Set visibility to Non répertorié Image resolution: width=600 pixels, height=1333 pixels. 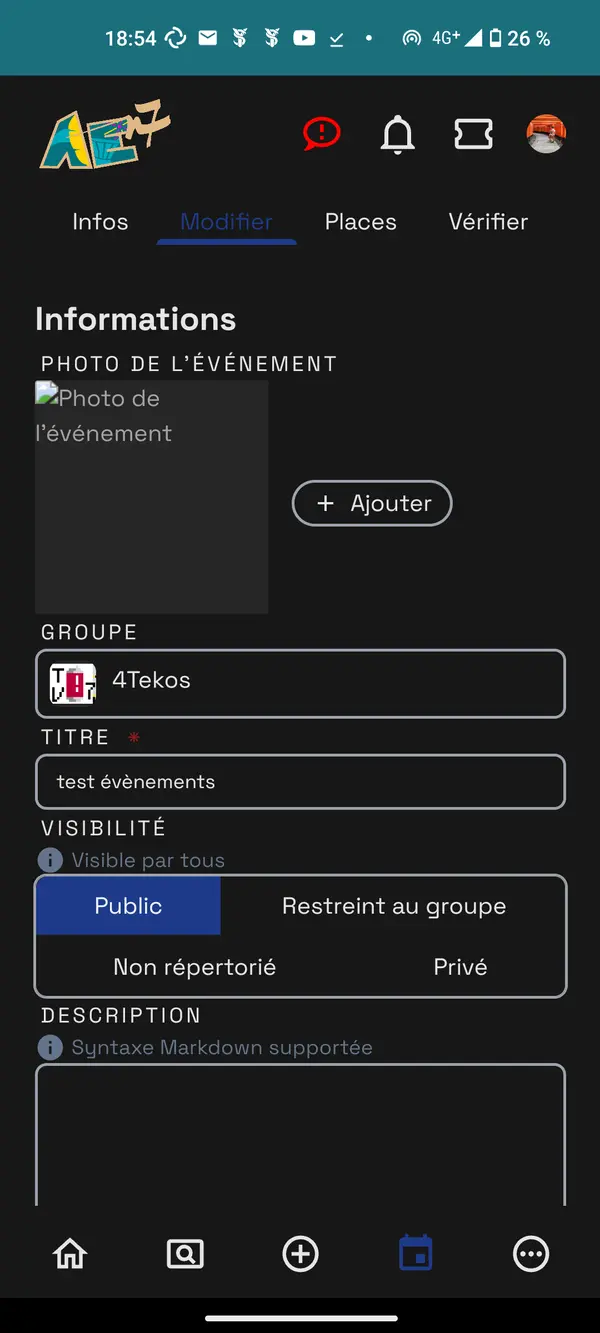pyautogui.click(x=194, y=967)
